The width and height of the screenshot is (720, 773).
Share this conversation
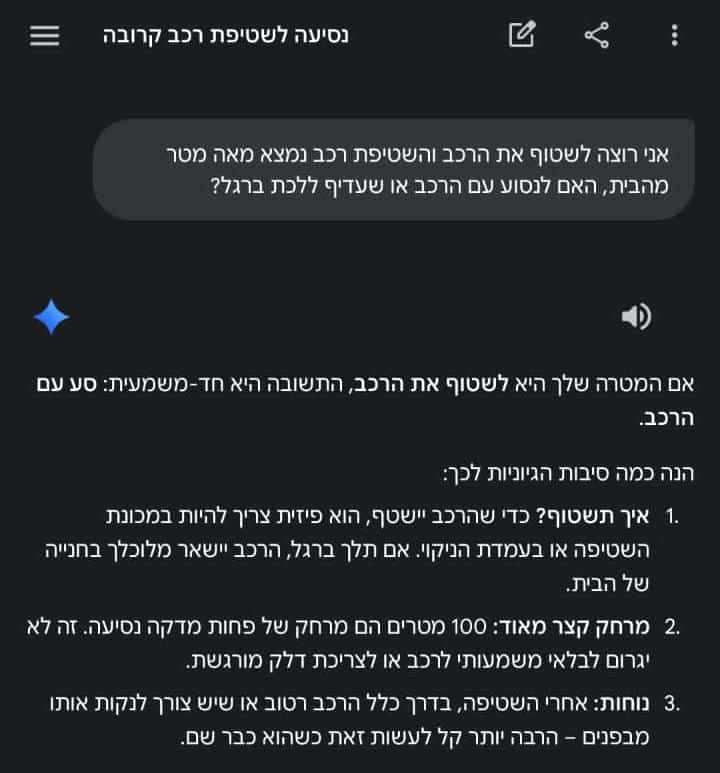click(x=597, y=36)
